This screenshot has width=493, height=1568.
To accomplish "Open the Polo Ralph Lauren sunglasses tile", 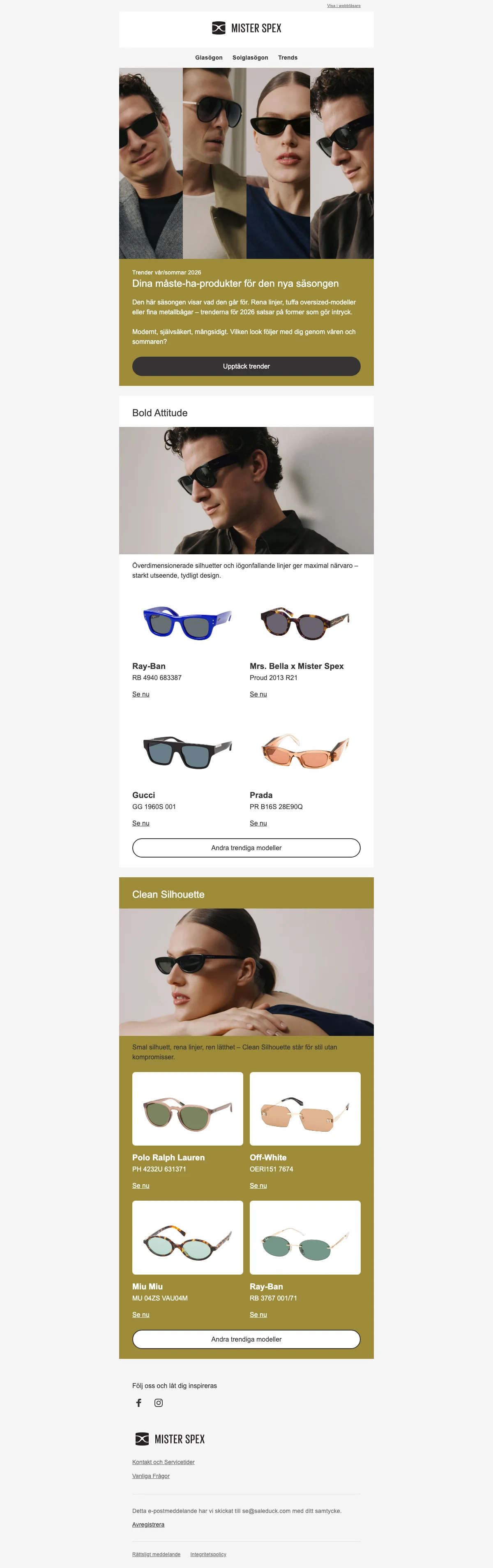I will (x=187, y=1109).
